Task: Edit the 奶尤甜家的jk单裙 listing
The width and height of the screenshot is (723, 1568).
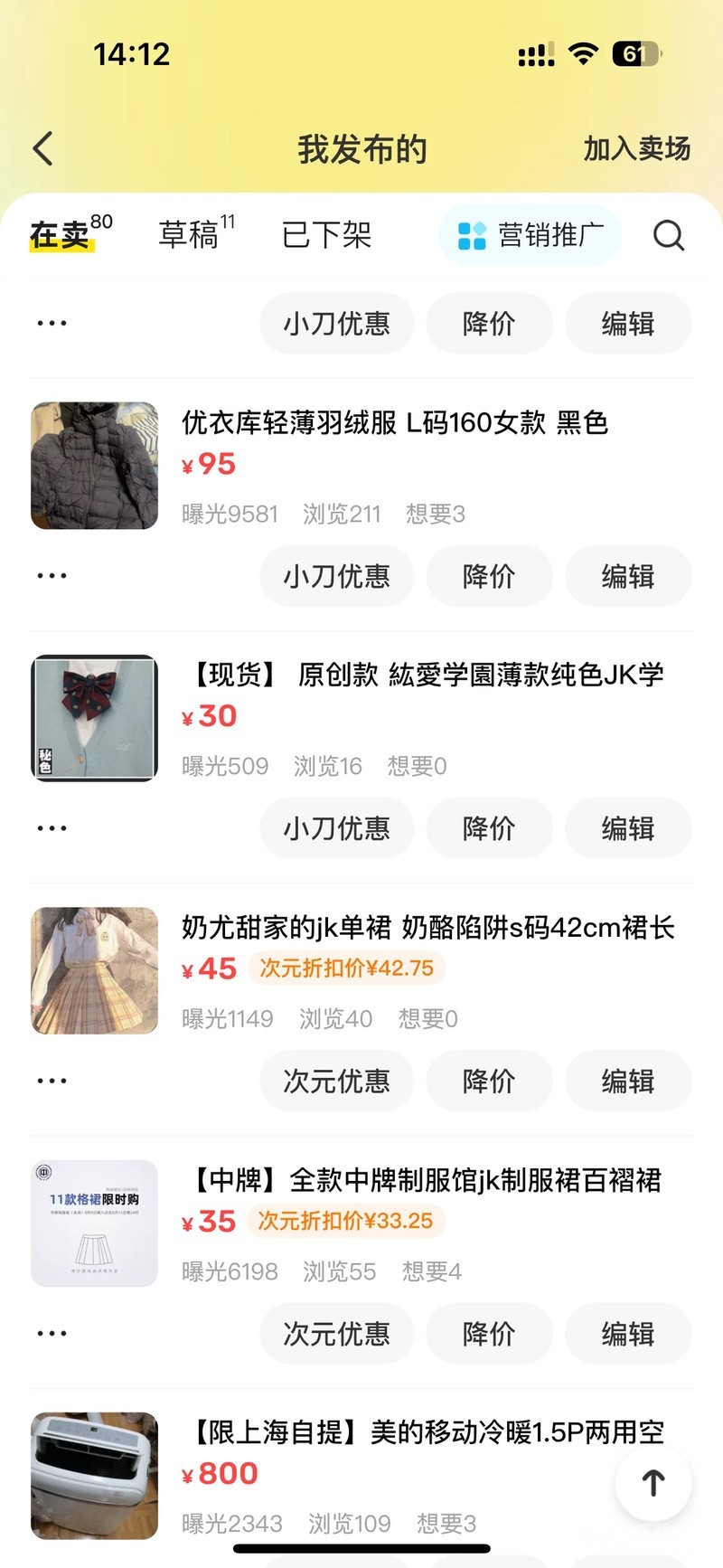Action: click(628, 1081)
